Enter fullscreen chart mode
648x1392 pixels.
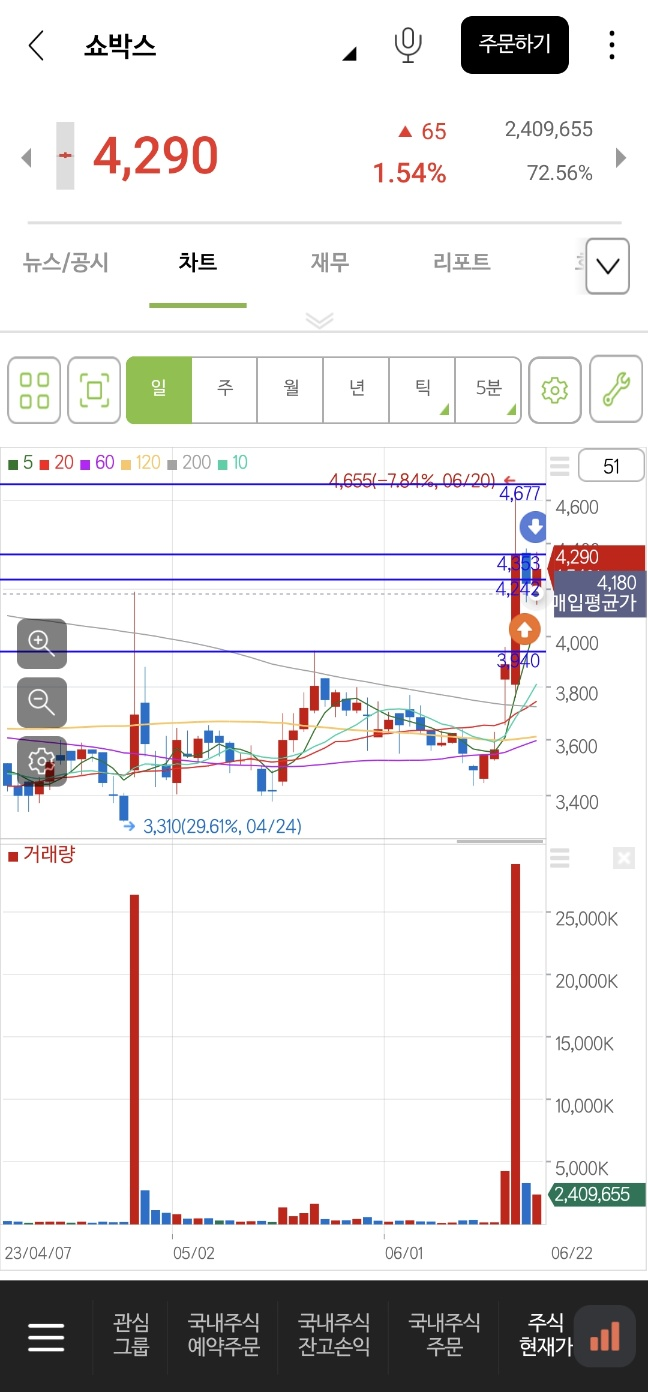tap(94, 390)
